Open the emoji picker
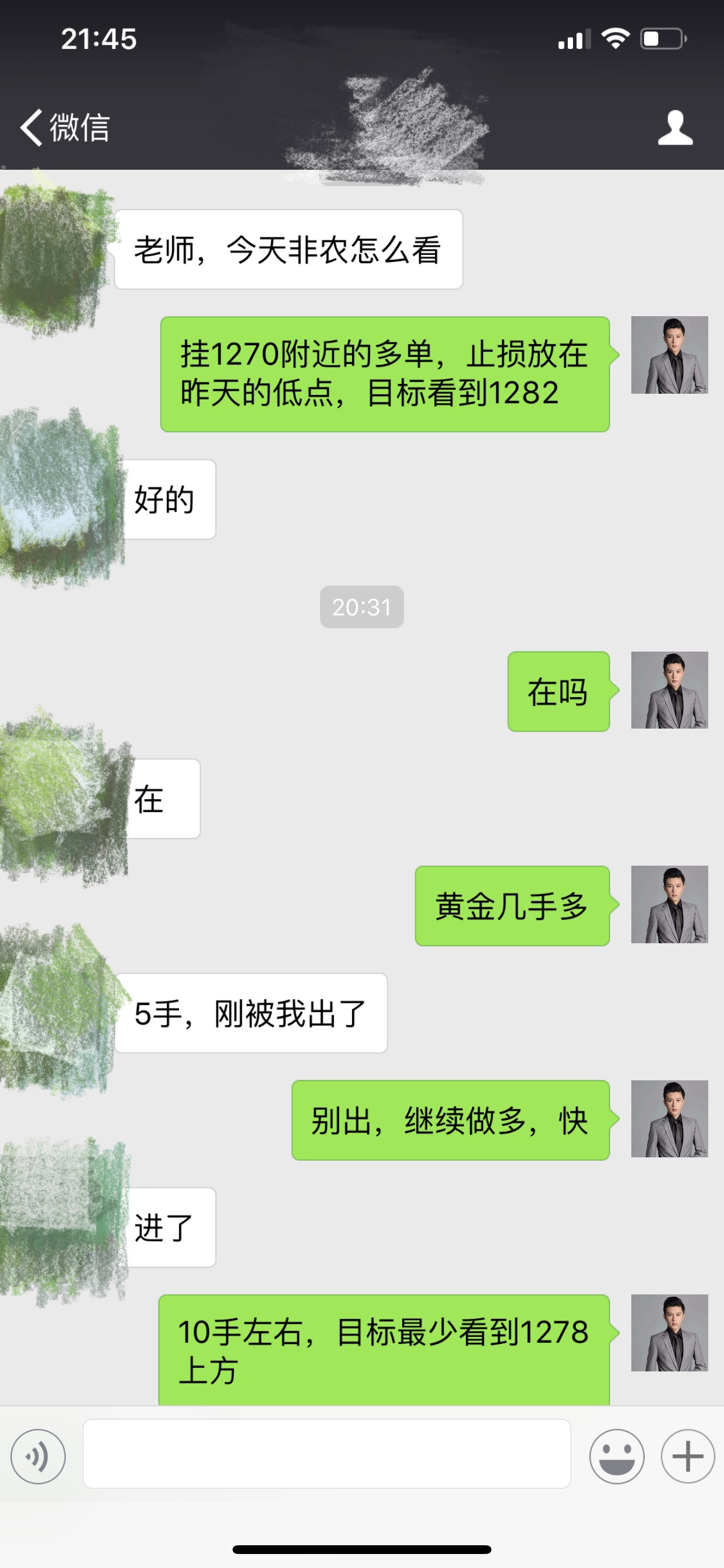 tap(616, 1457)
